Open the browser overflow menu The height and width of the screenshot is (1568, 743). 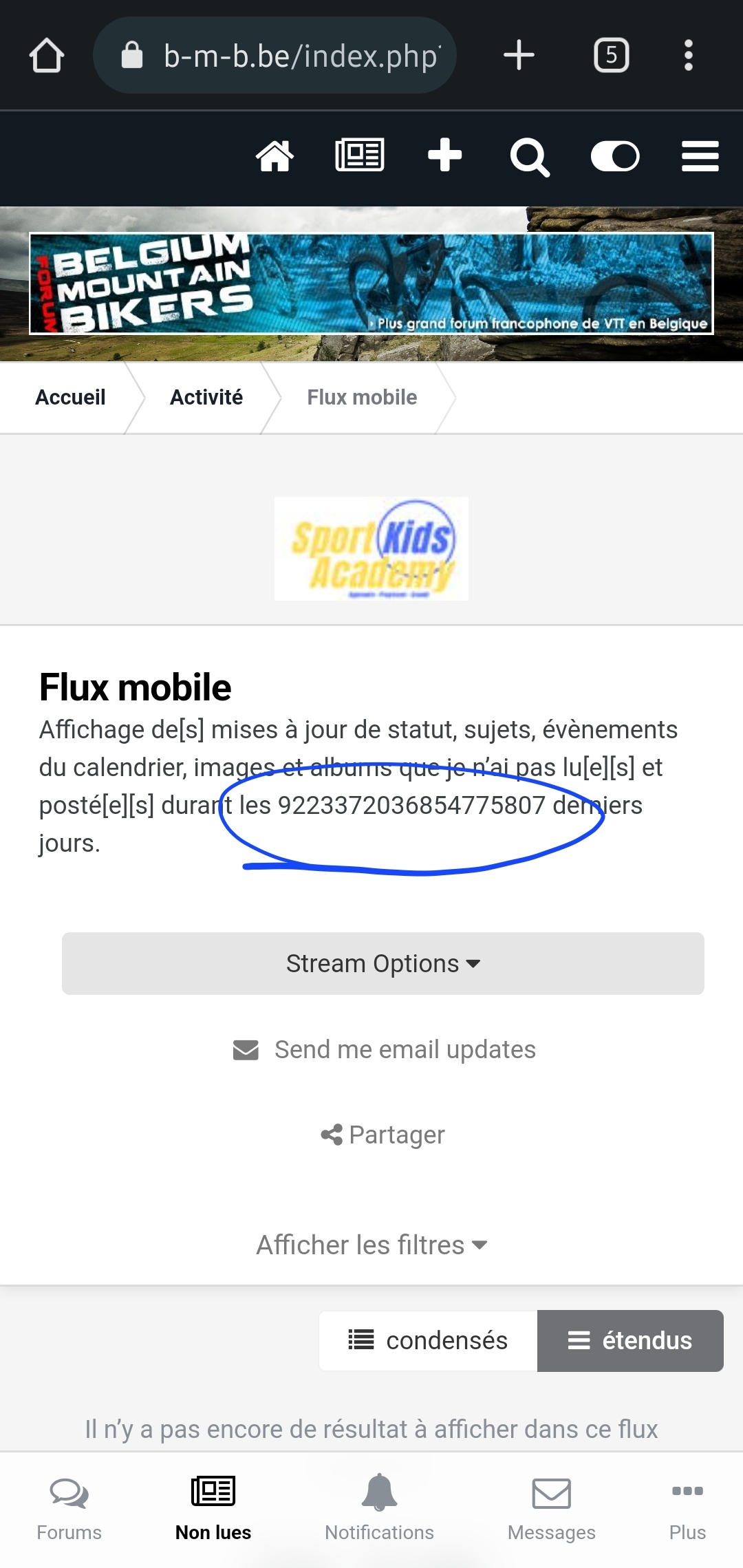(688, 55)
